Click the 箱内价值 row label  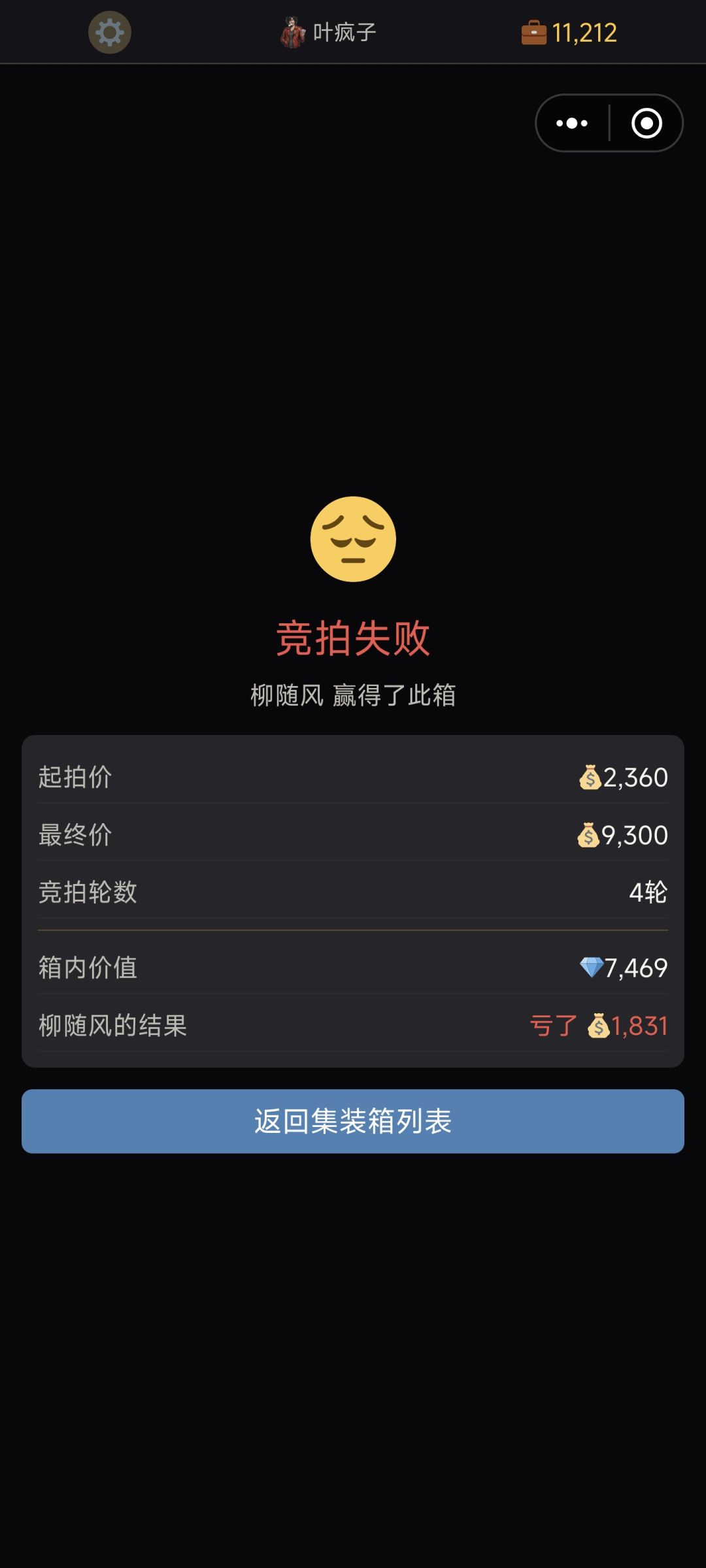point(86,969)
